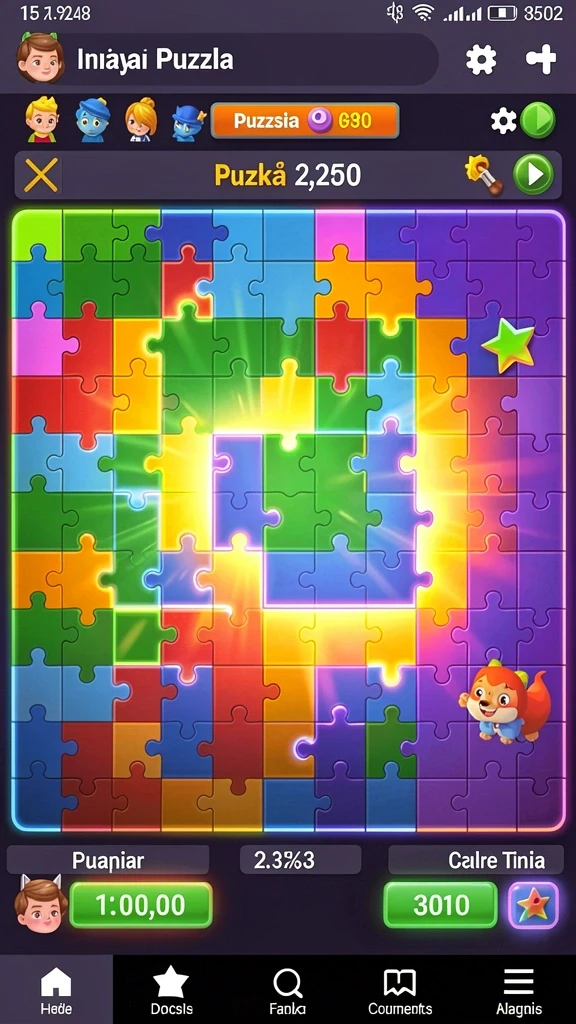The width and height of the screenshot is (576, 1024).
Task: Use the hammer tool next to the score
Action: coord(485,175)
